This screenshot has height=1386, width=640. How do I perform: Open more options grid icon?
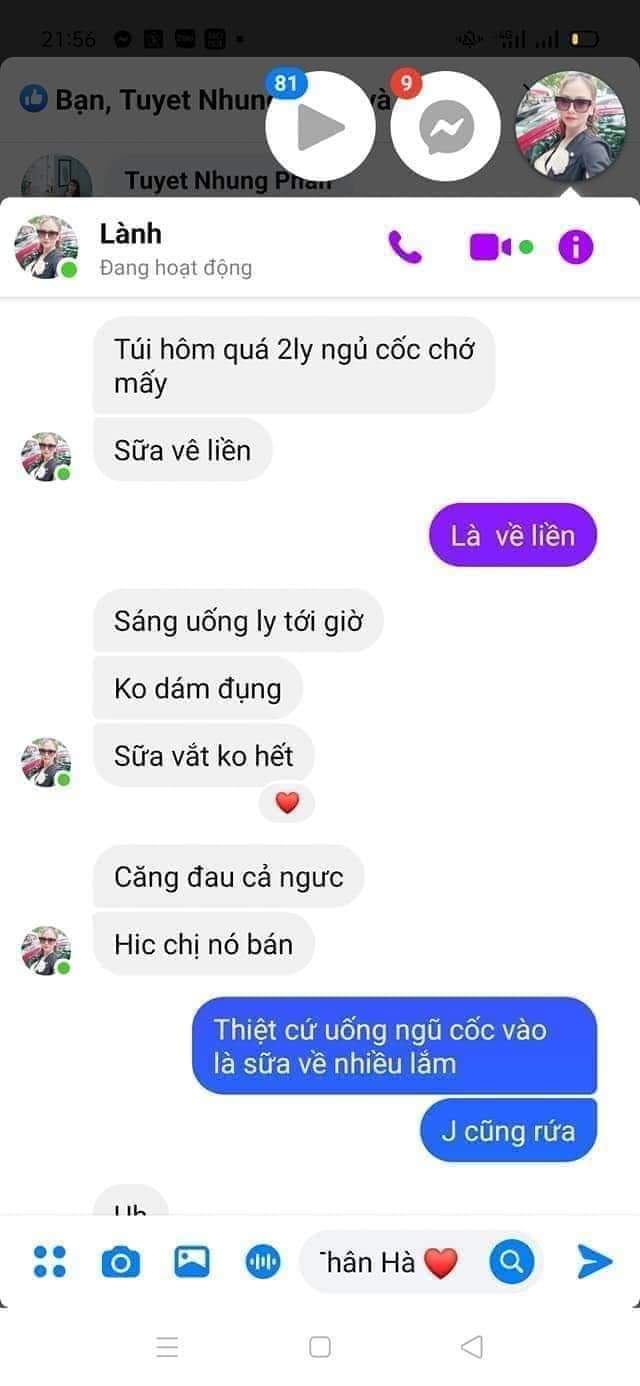[50, 1261]
